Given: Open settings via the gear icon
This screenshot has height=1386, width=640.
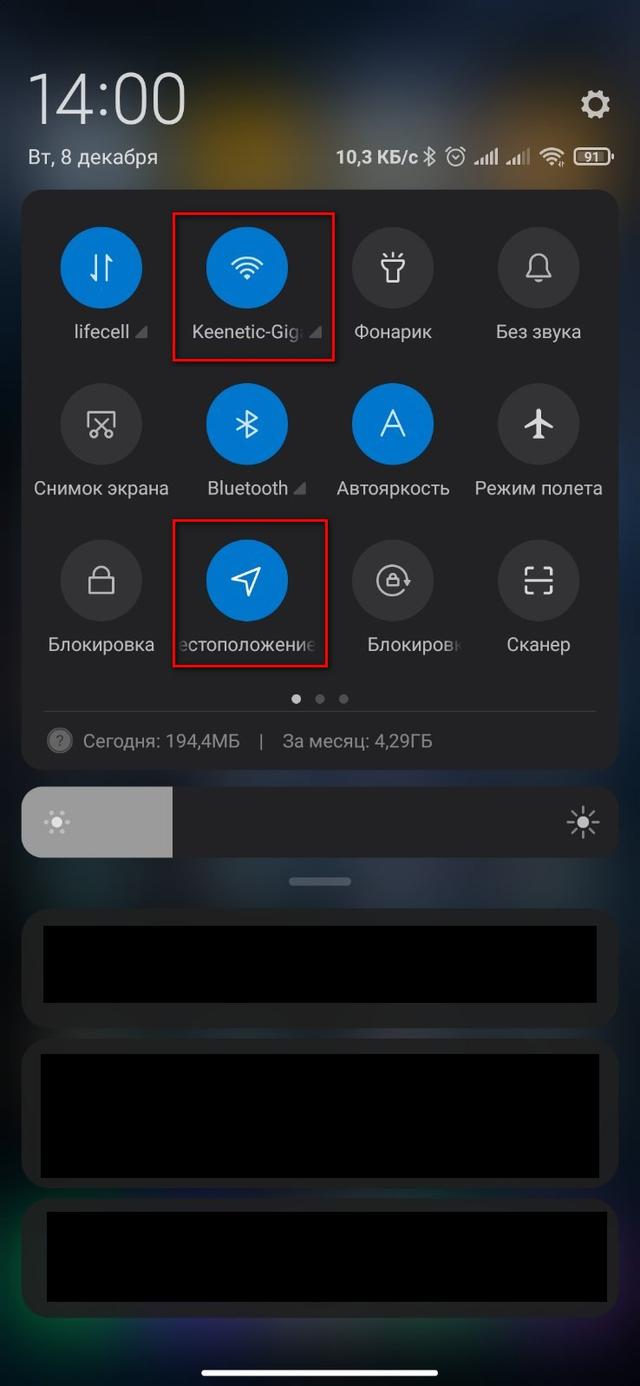Looking at the screenshot, I should tap(595, 104).
